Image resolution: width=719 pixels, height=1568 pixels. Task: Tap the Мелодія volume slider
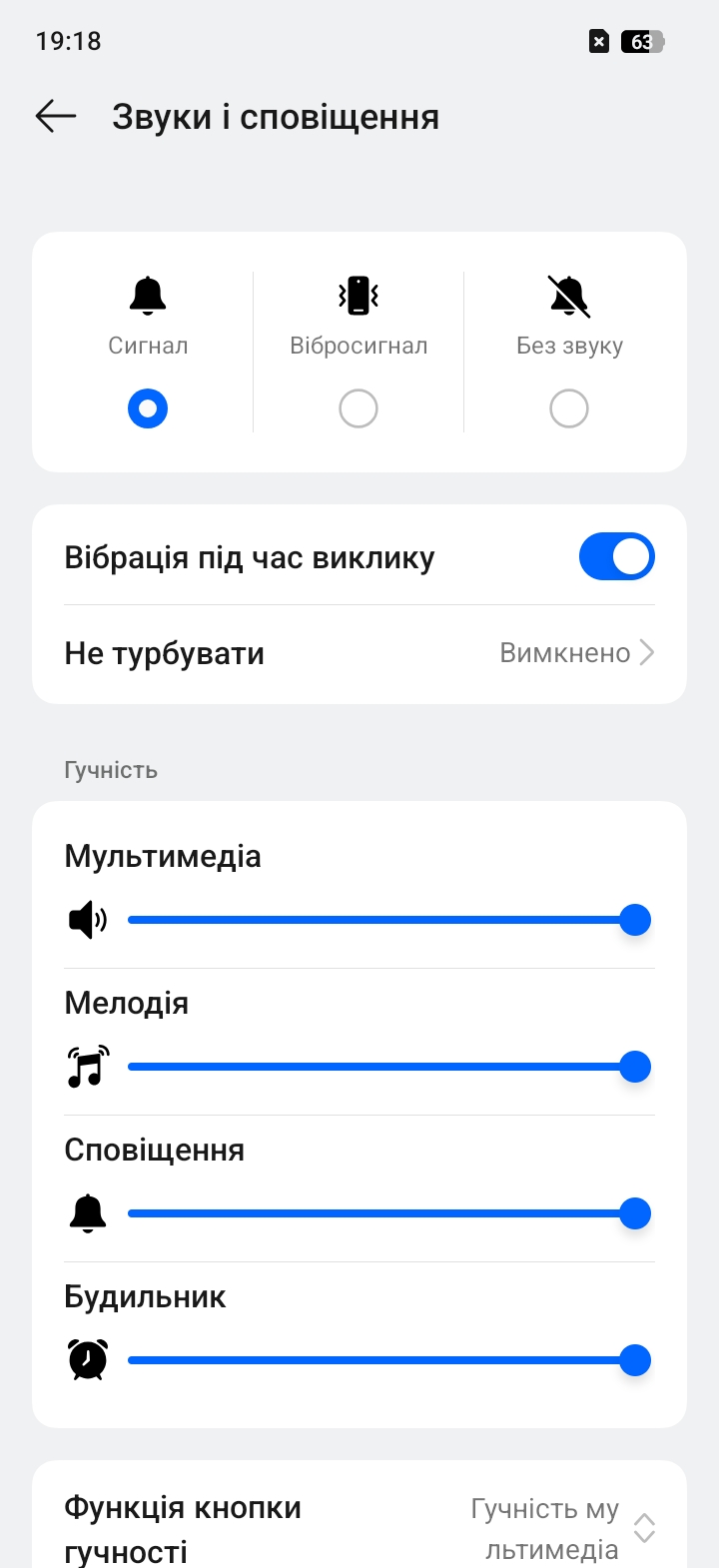[x=379, y=1067]
